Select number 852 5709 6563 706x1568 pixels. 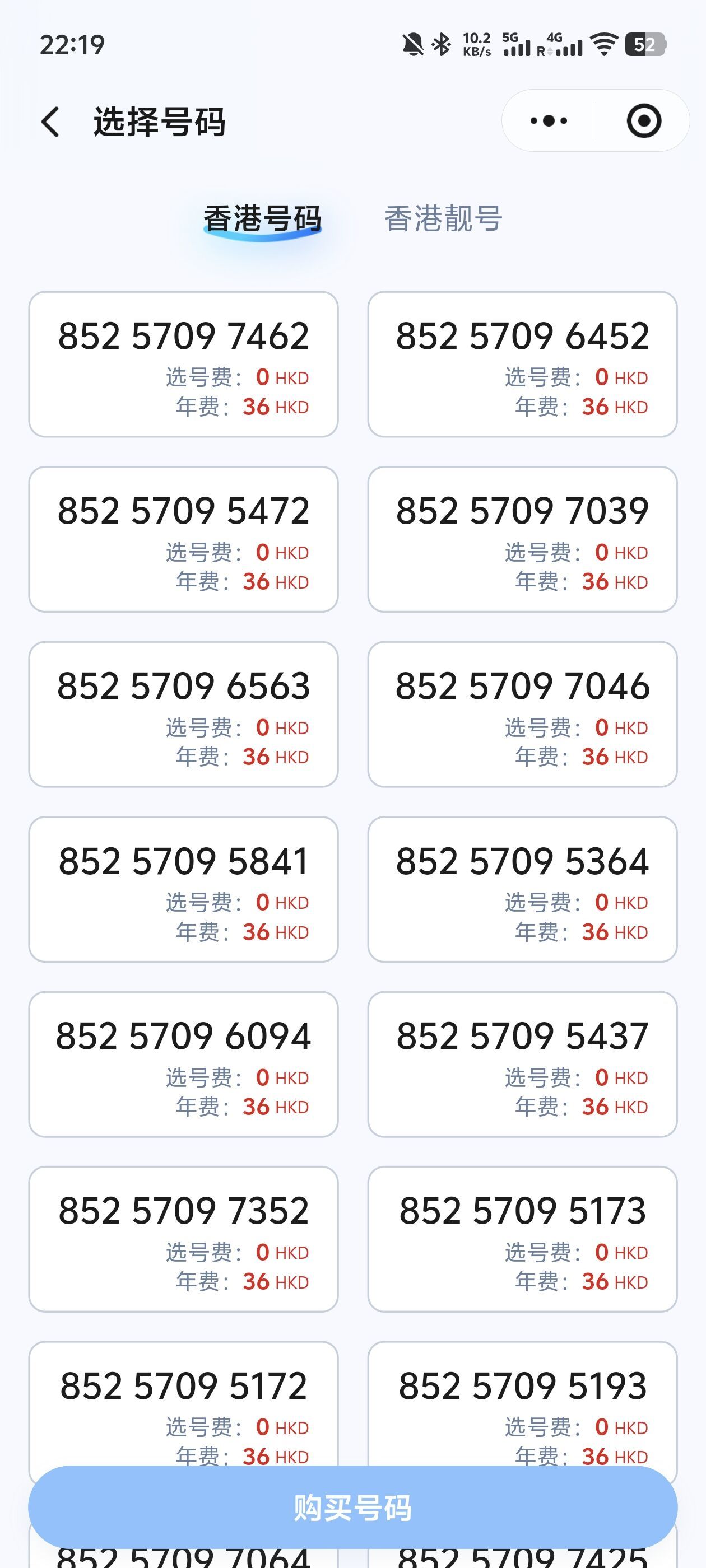183,713
